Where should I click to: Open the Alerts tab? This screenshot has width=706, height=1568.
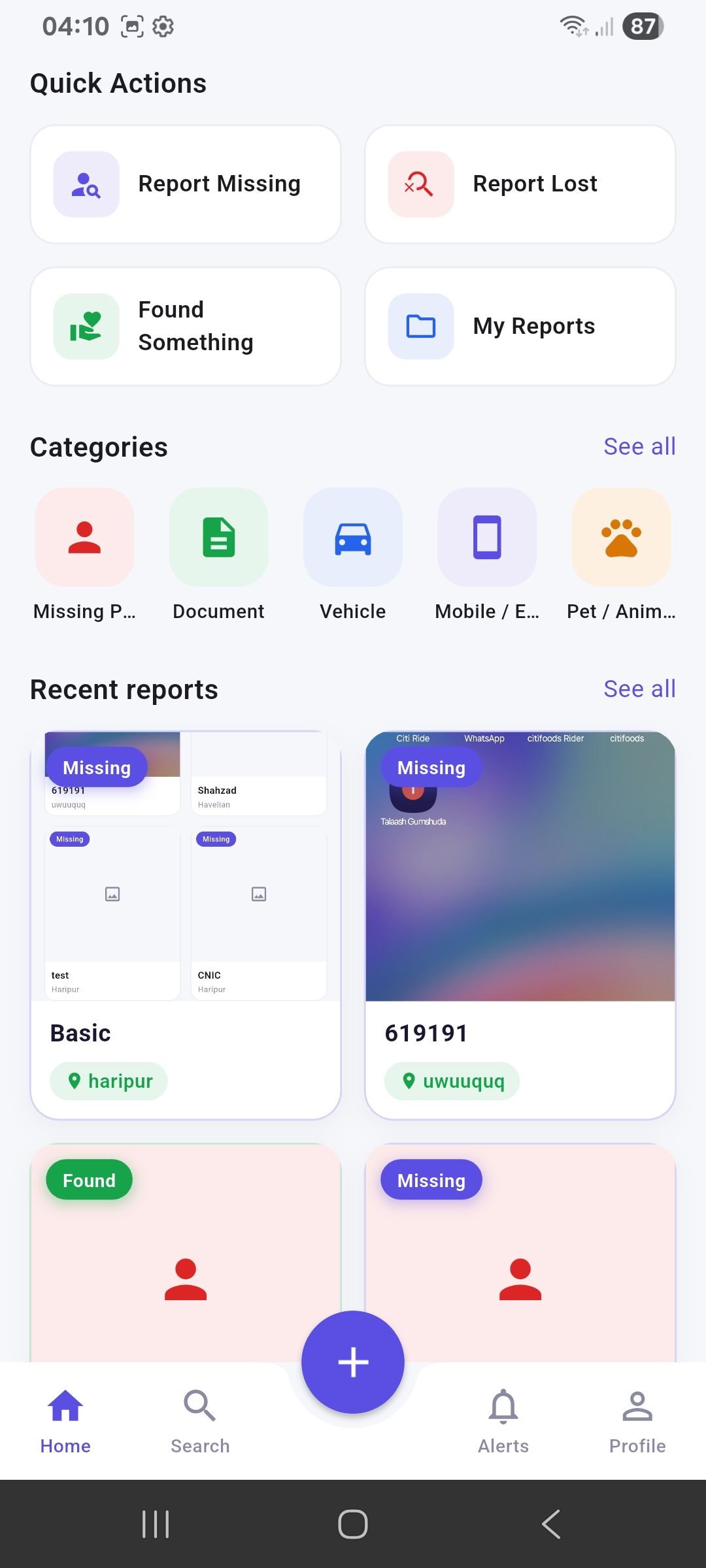point(503,1421)
